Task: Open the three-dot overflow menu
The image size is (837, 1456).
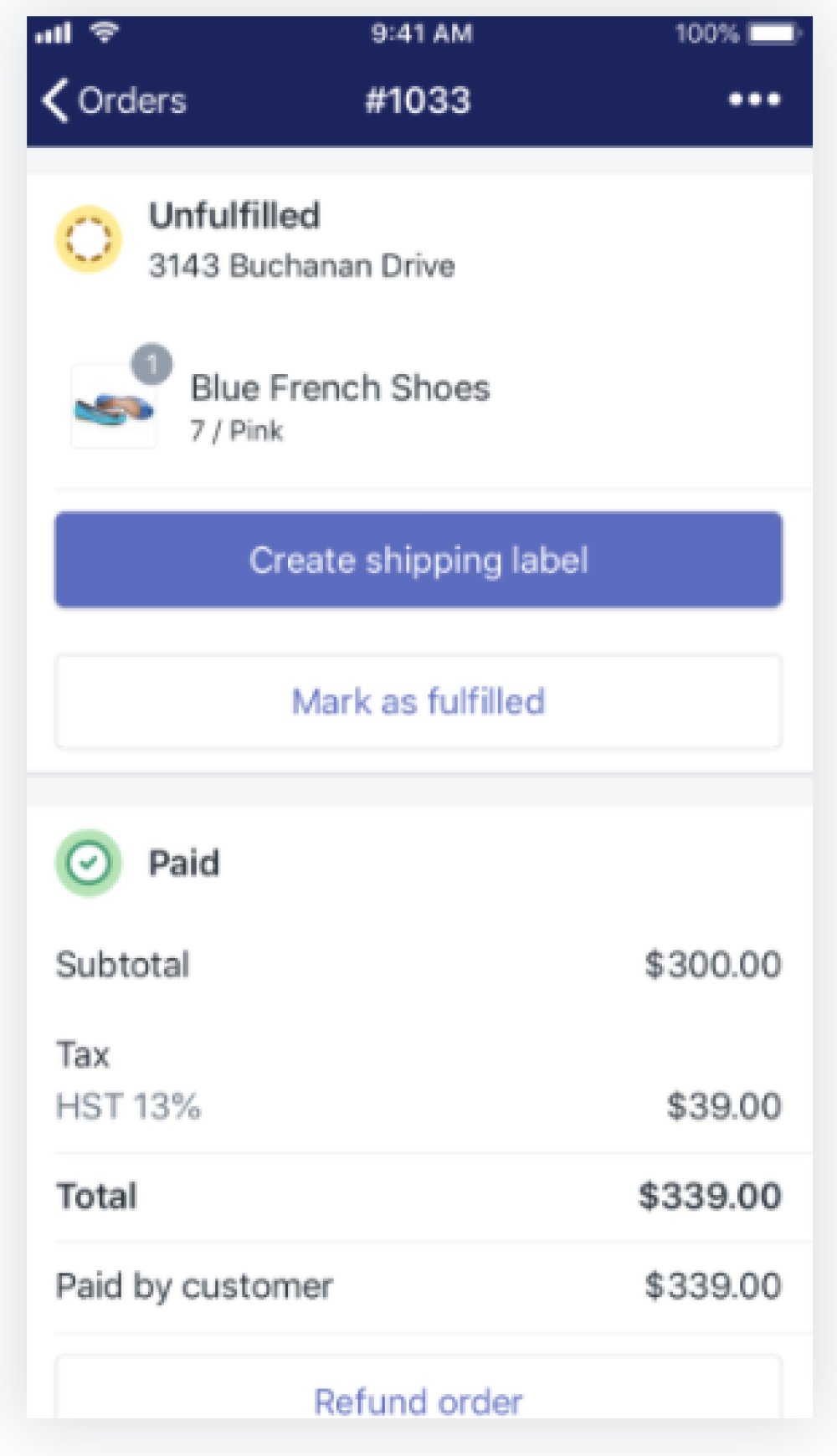Action: (754, 100)
